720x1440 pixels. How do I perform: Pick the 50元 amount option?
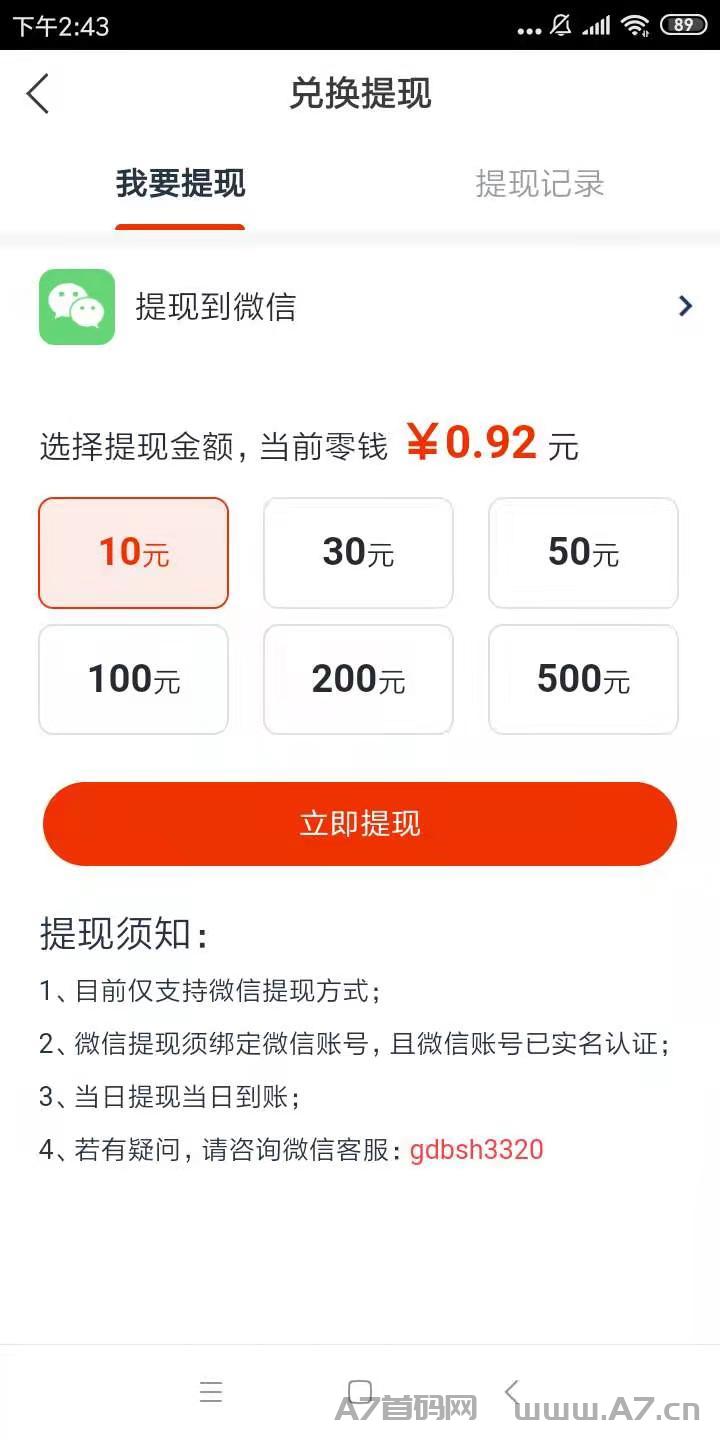pyautogui.click(x=583, y=553)
